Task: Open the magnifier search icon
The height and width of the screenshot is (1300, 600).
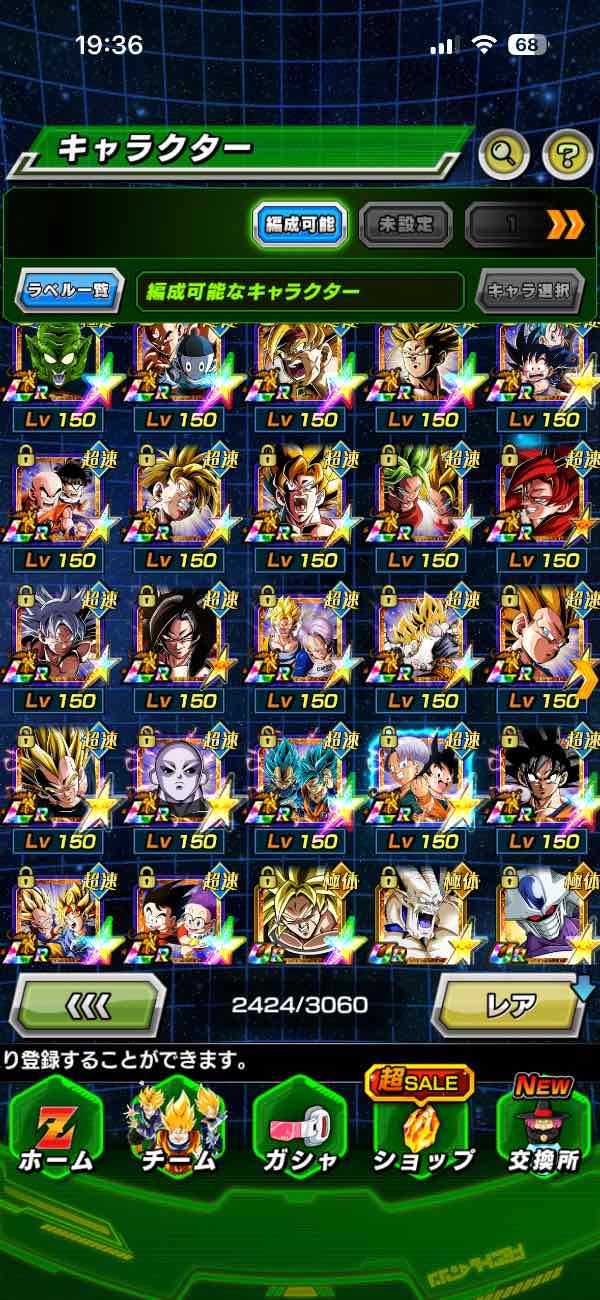Action: click(x=504, y=153)
